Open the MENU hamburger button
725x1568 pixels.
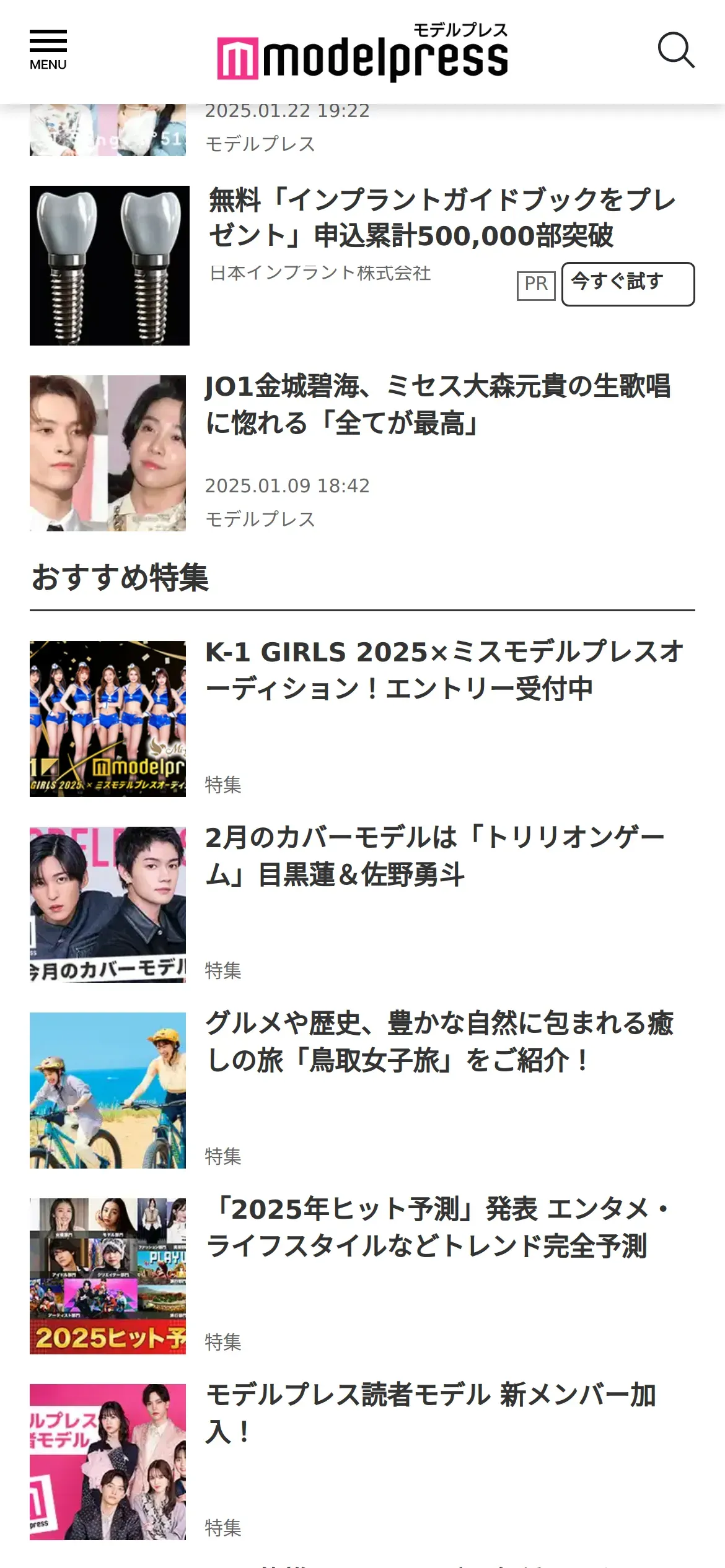tap(48, 50)
